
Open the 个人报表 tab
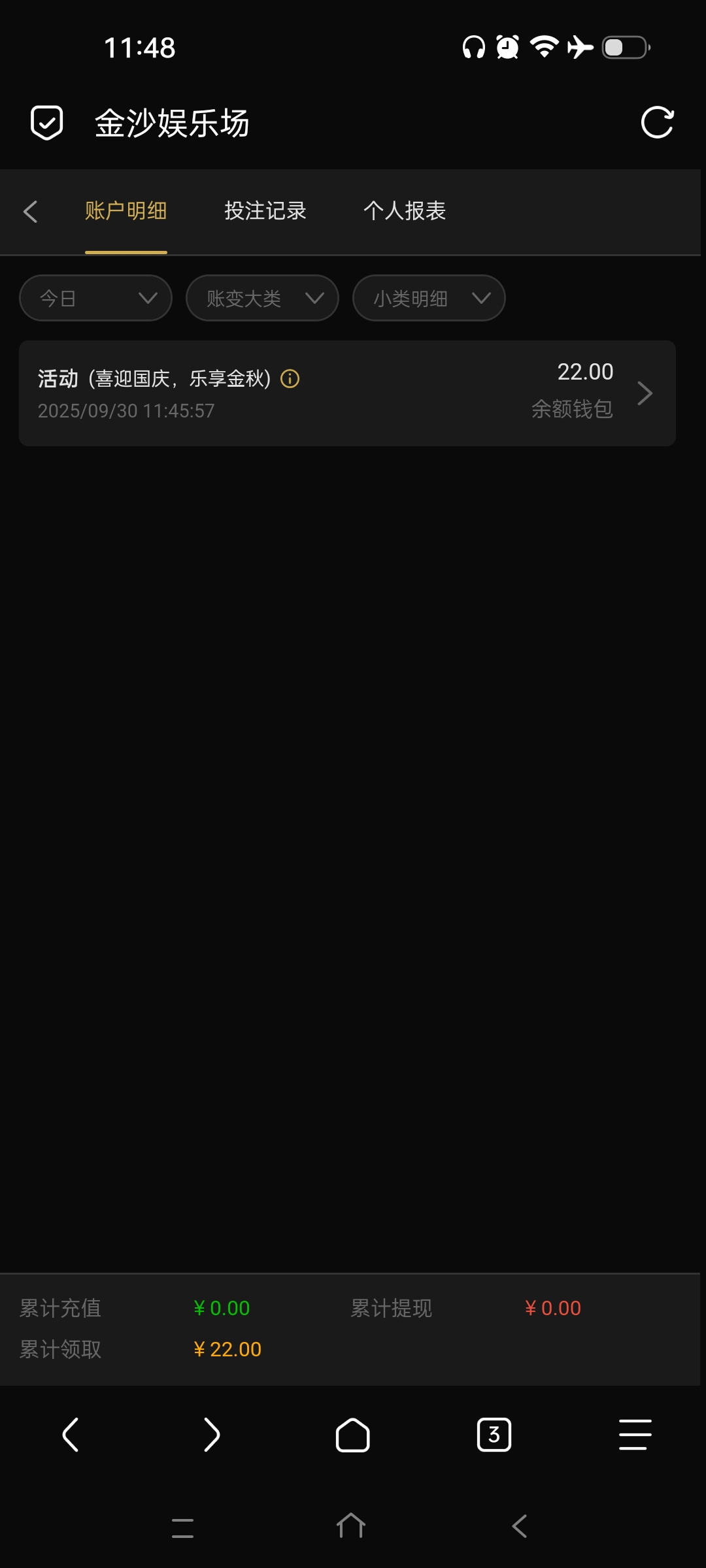point(405,211)
